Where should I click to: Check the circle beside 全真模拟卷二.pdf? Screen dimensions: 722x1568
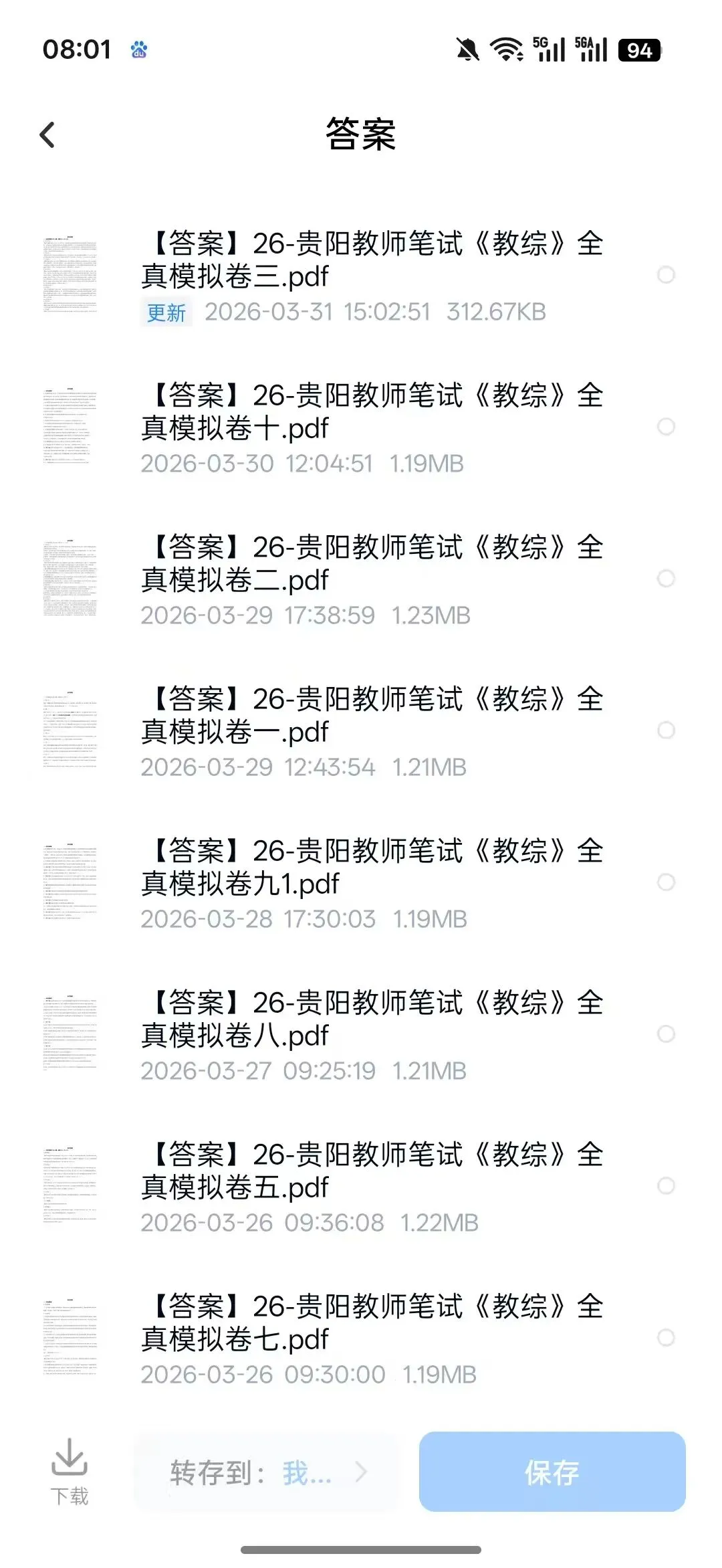(x=666, y=579)
